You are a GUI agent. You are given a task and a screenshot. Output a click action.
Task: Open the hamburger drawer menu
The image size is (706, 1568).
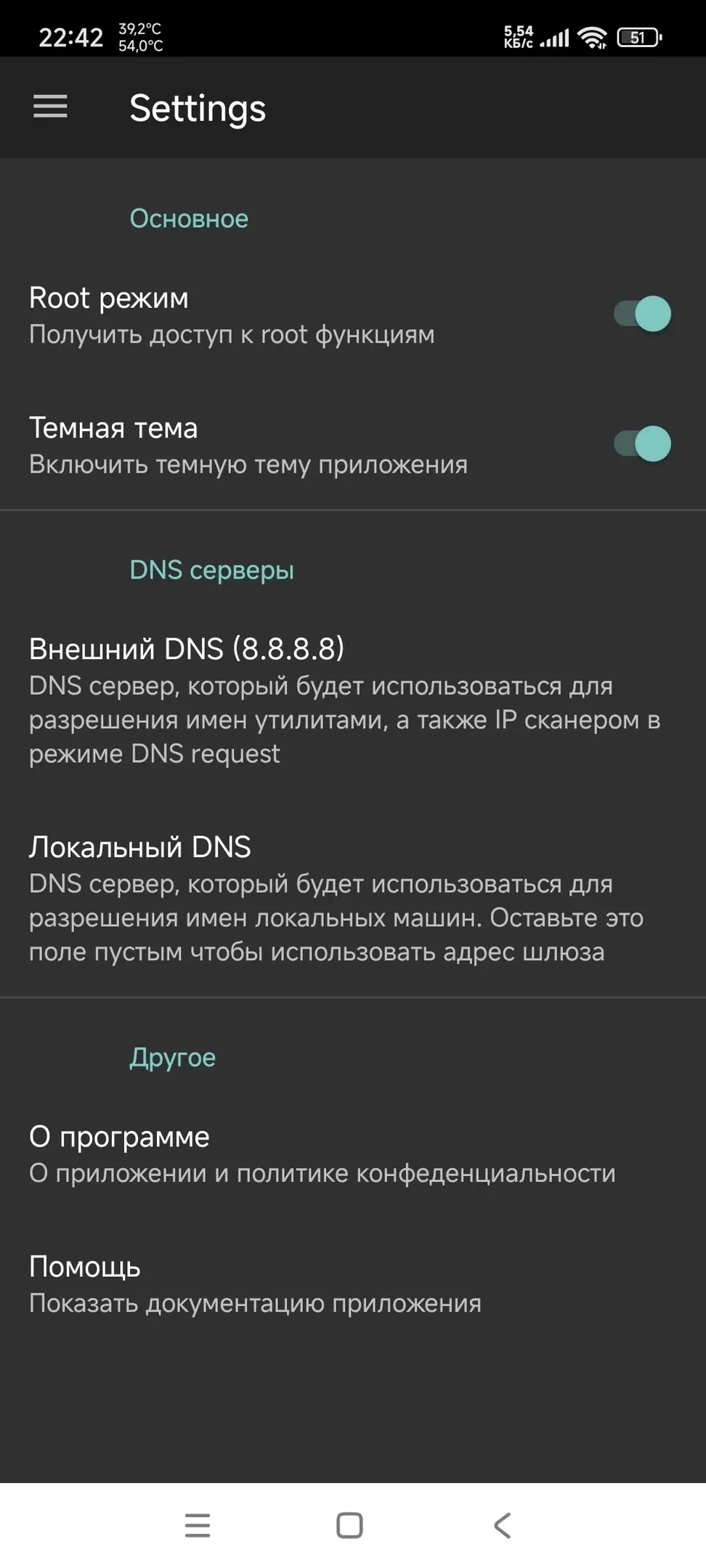[x=50, y=107]
